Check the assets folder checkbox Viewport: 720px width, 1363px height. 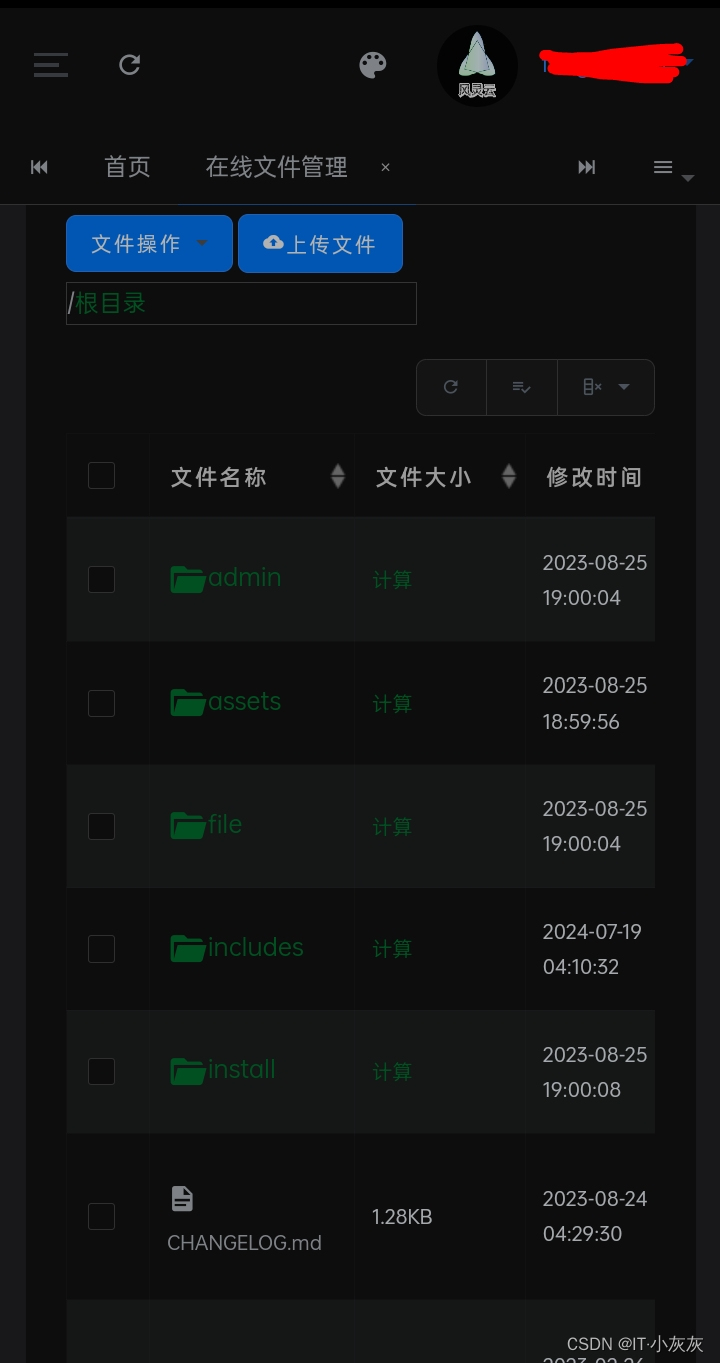pyautogui.click(x=101, y=703)
